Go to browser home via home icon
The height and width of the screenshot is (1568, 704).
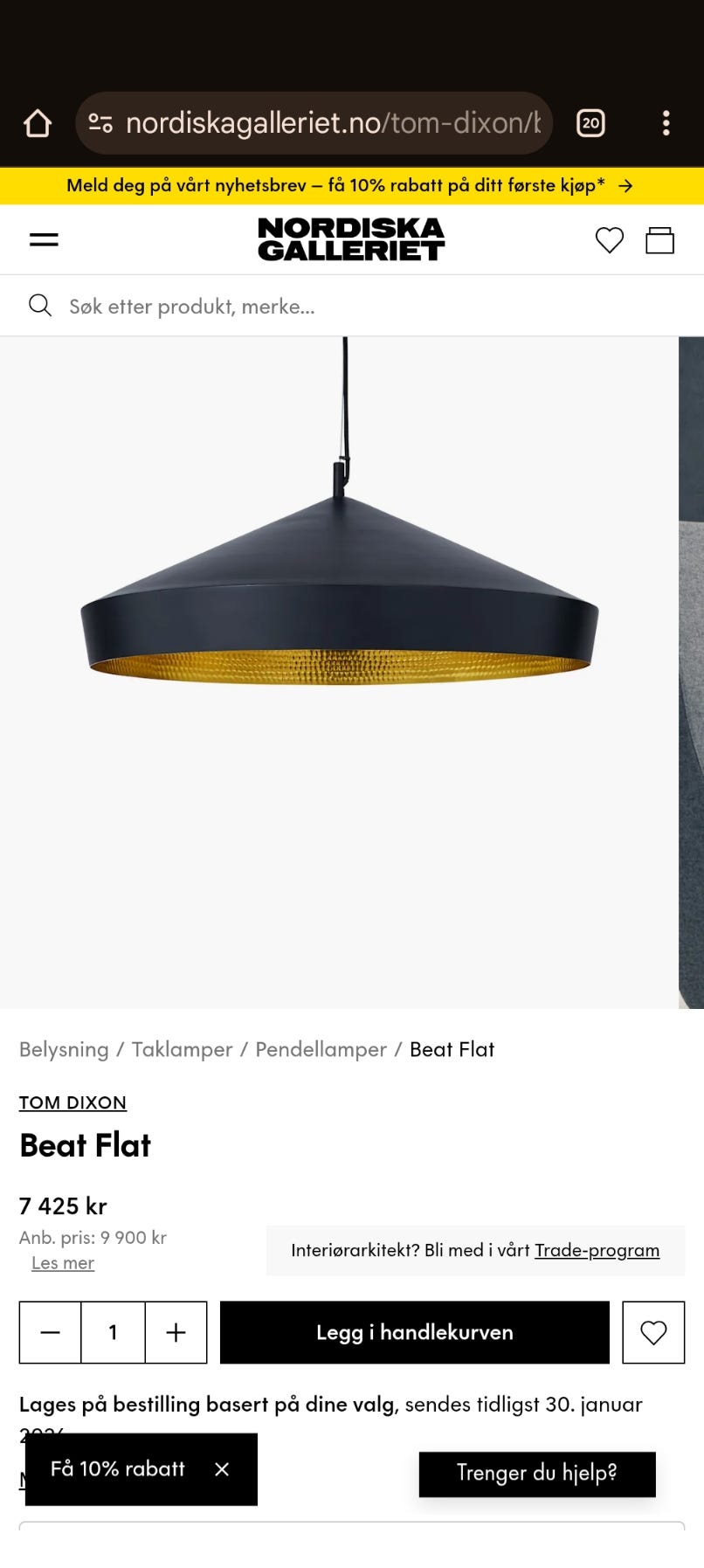tap(37, 122)
